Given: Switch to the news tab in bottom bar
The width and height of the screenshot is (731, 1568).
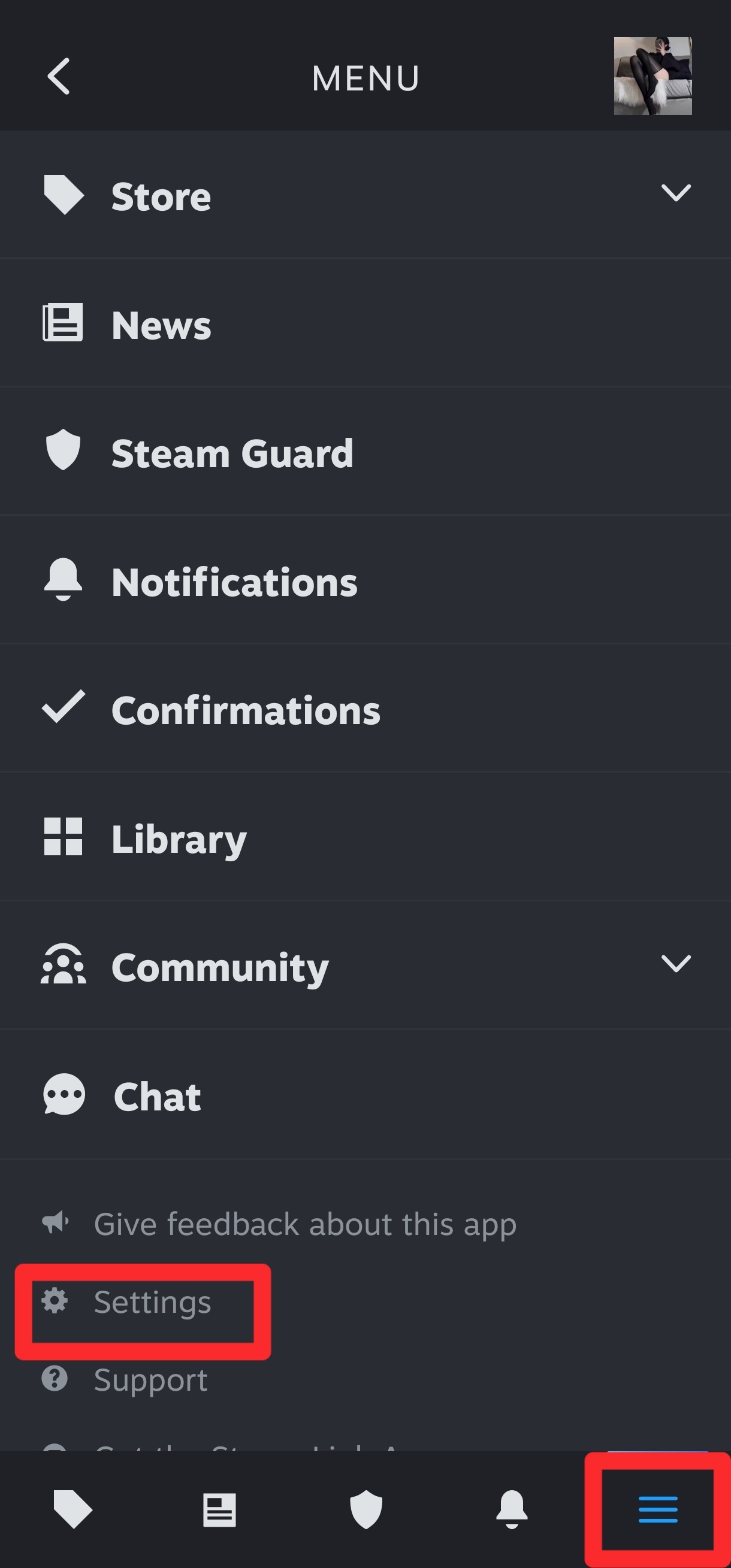Looking at the screenshot, I should click(x=219, y=1509).
